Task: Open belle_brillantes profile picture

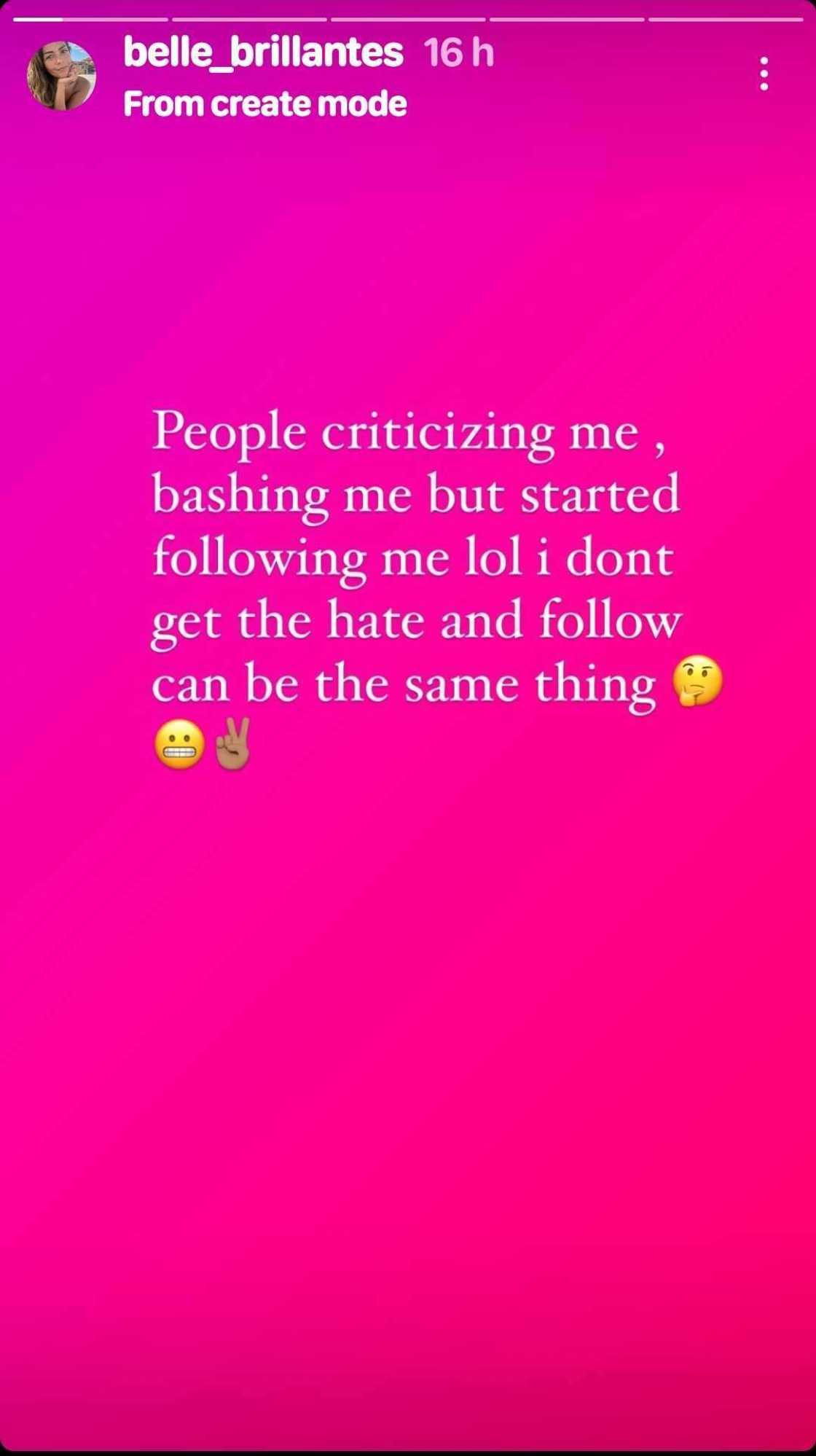Action: pos(61,76)
